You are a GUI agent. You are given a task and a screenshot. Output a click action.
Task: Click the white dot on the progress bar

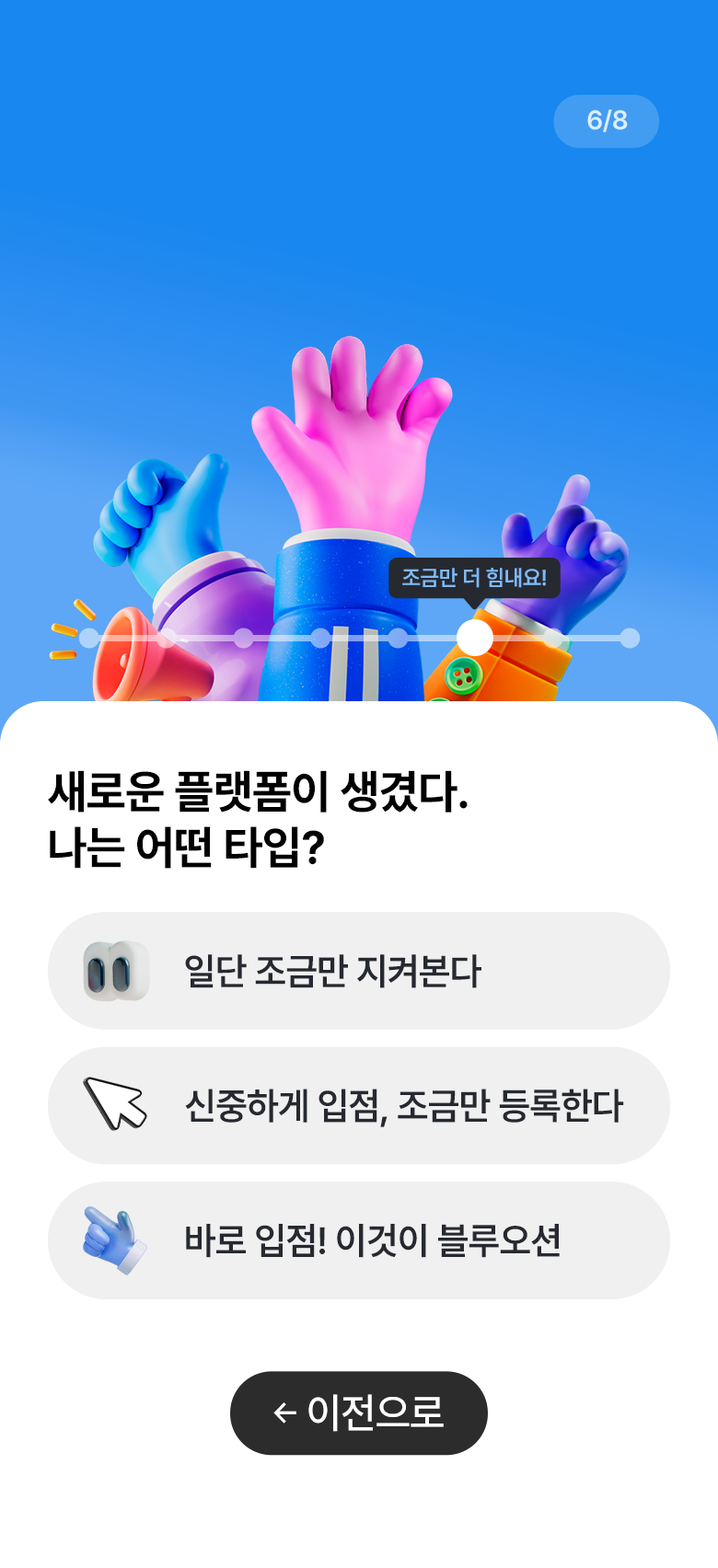point(475,636)
